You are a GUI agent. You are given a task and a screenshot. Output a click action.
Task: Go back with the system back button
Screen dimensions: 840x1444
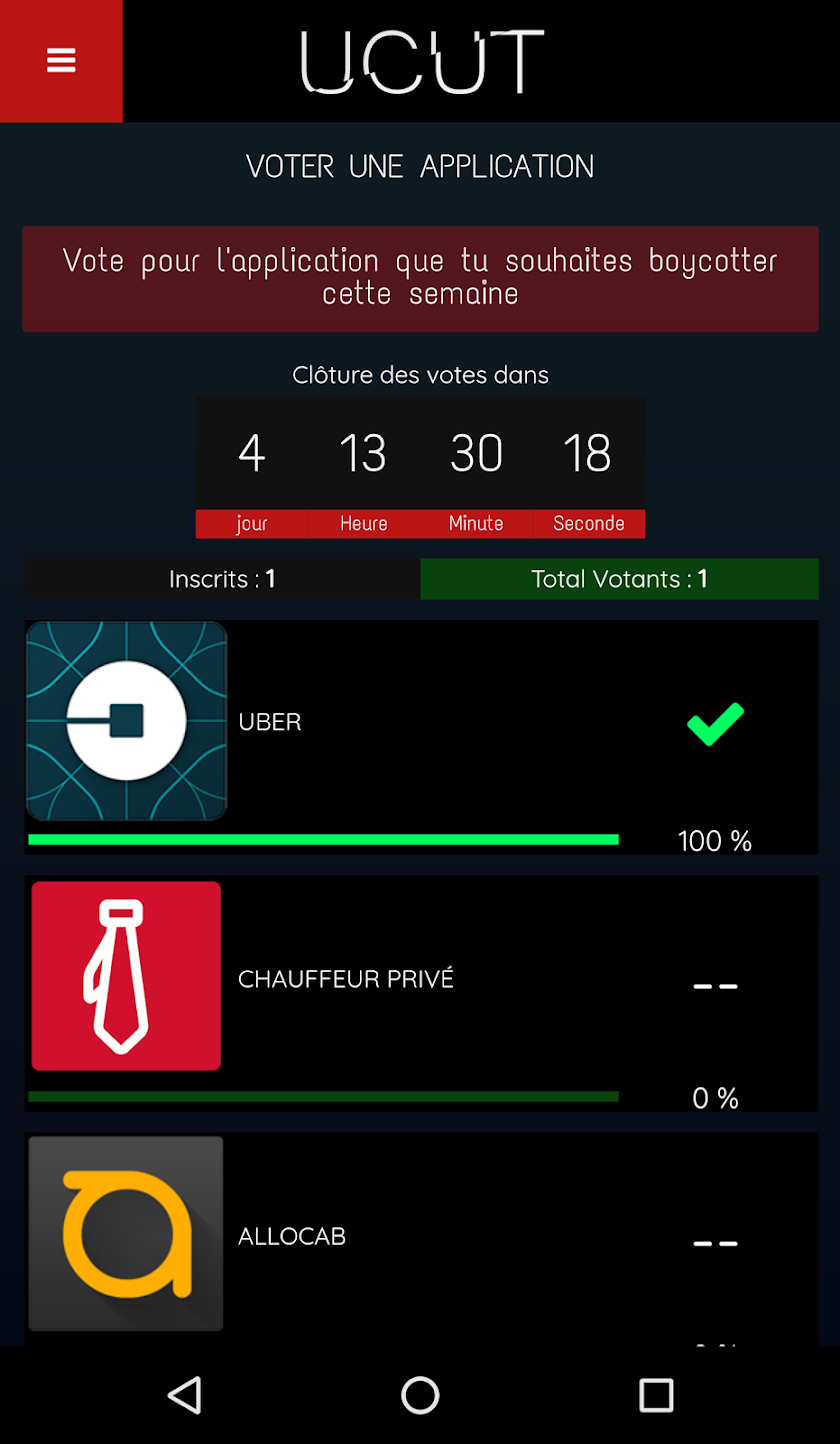pyautogui.click(x=184, y=1394)
